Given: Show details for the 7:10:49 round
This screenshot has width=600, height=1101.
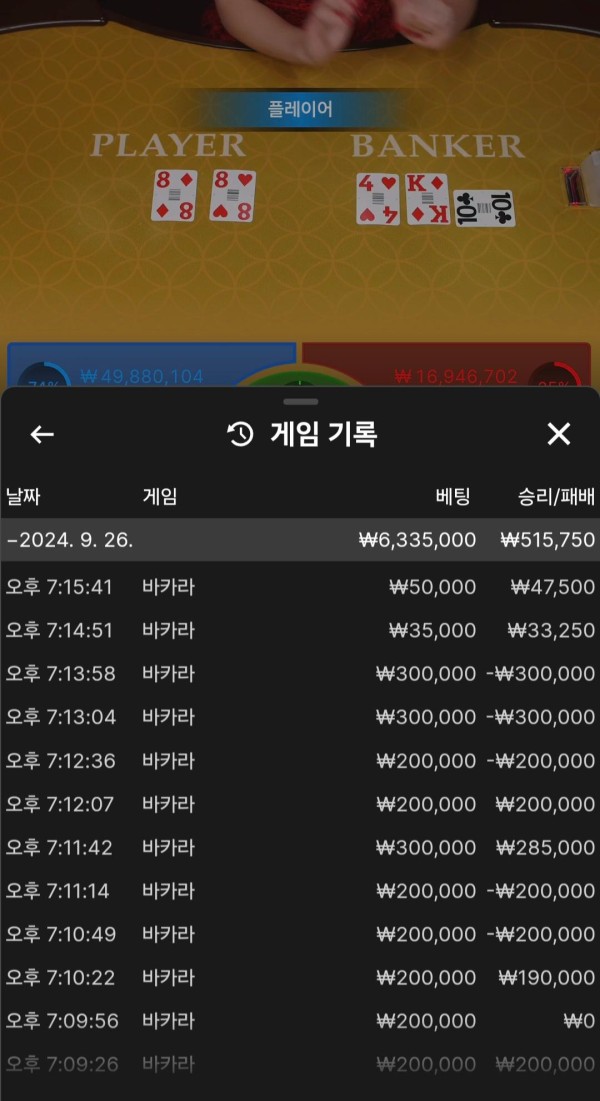Looking at the screenshot, I should [x=300, y=934].
